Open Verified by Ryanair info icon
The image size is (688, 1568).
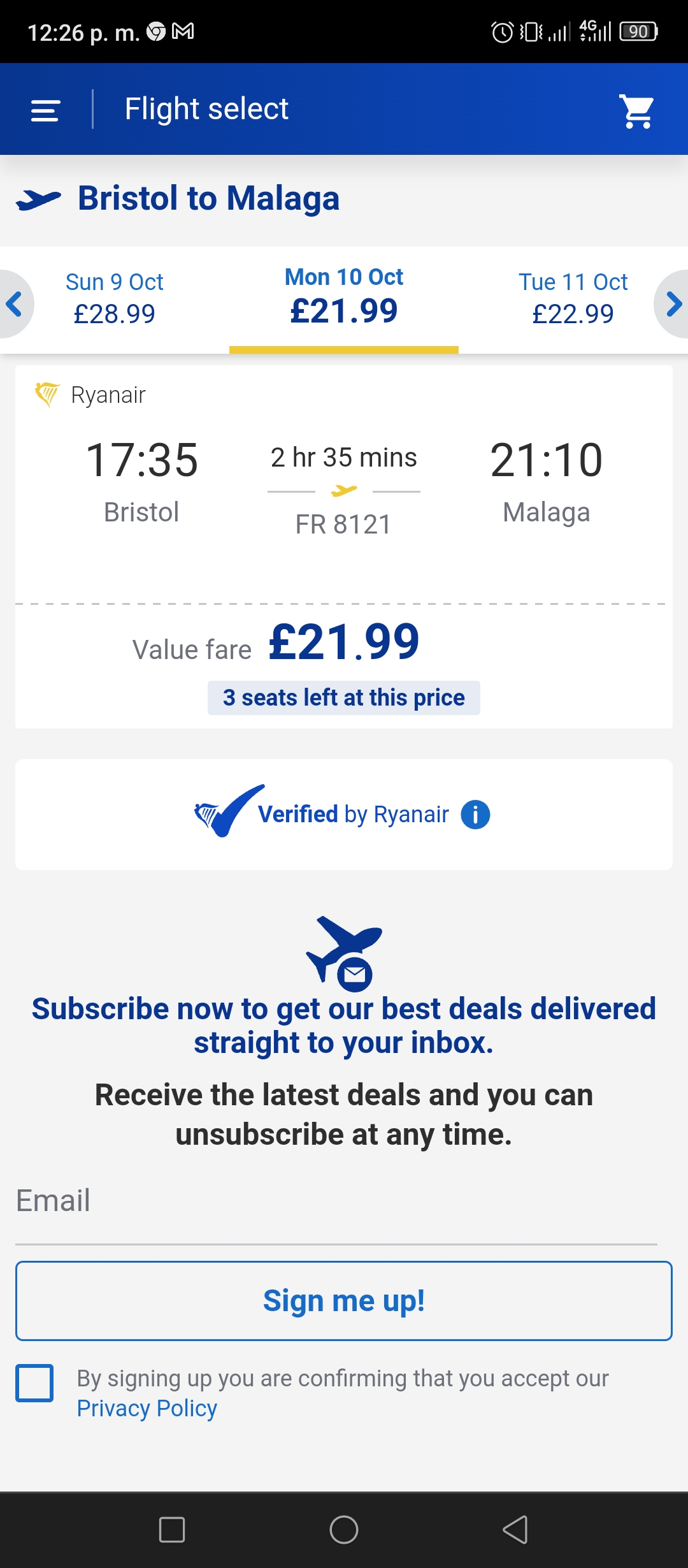[475, 815]
